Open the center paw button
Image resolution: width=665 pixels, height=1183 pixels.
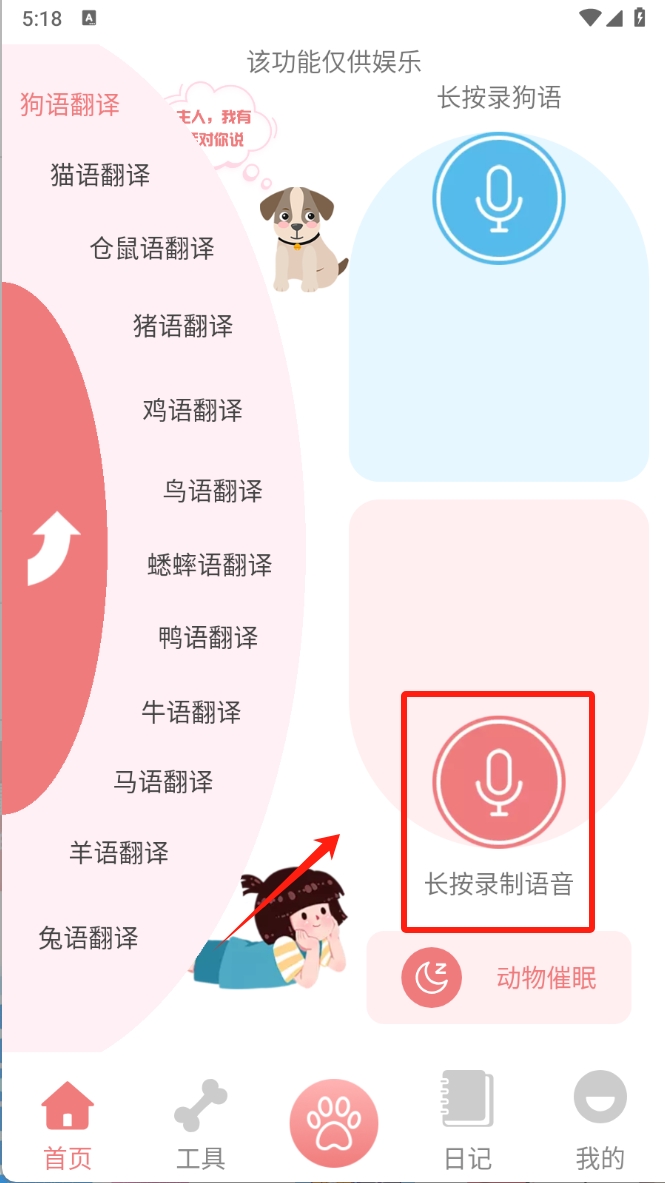point(334,1123)
